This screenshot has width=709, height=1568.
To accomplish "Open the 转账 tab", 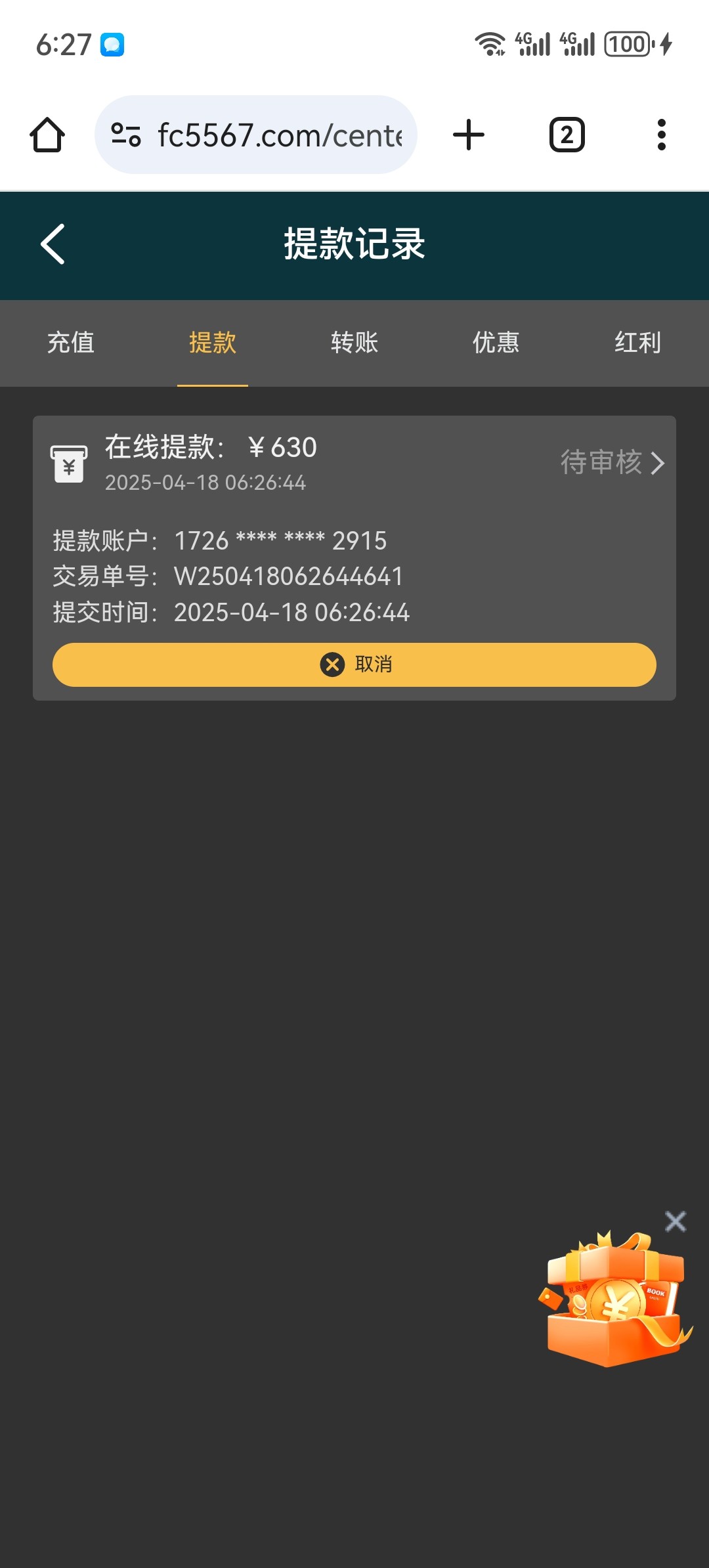I will point(354,343).
